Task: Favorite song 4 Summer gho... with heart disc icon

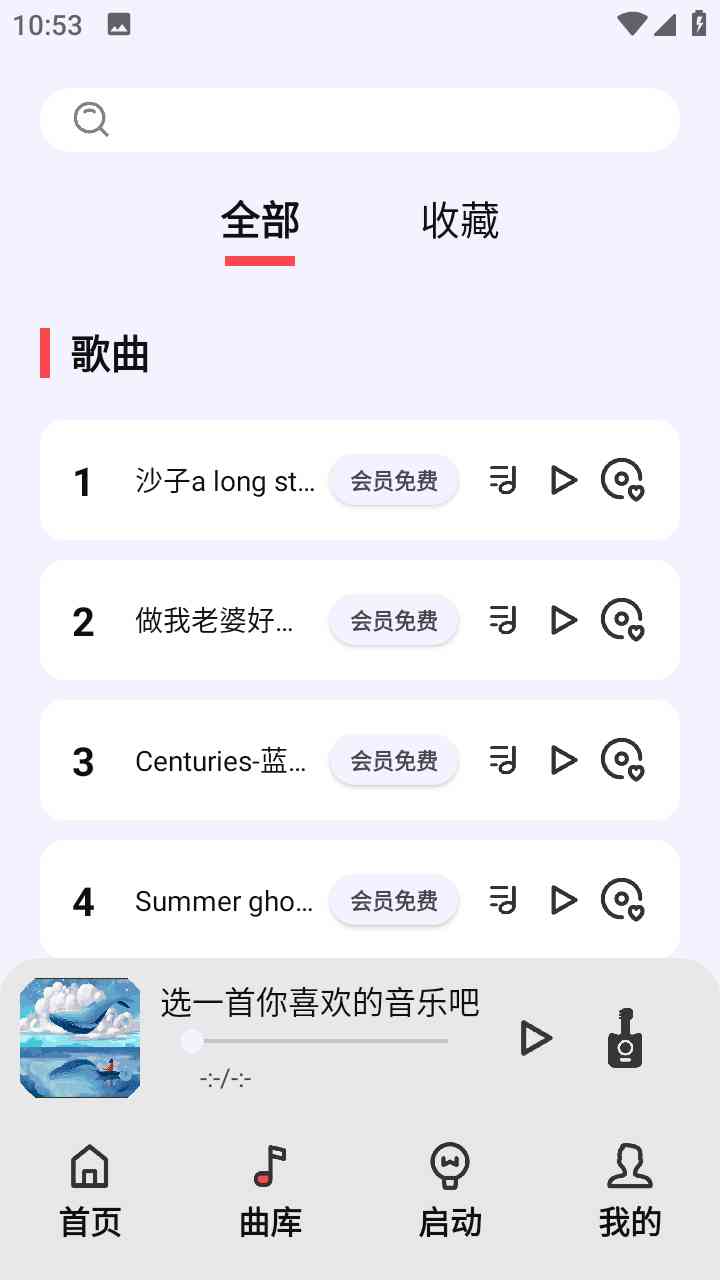Action: click(622, 900)
